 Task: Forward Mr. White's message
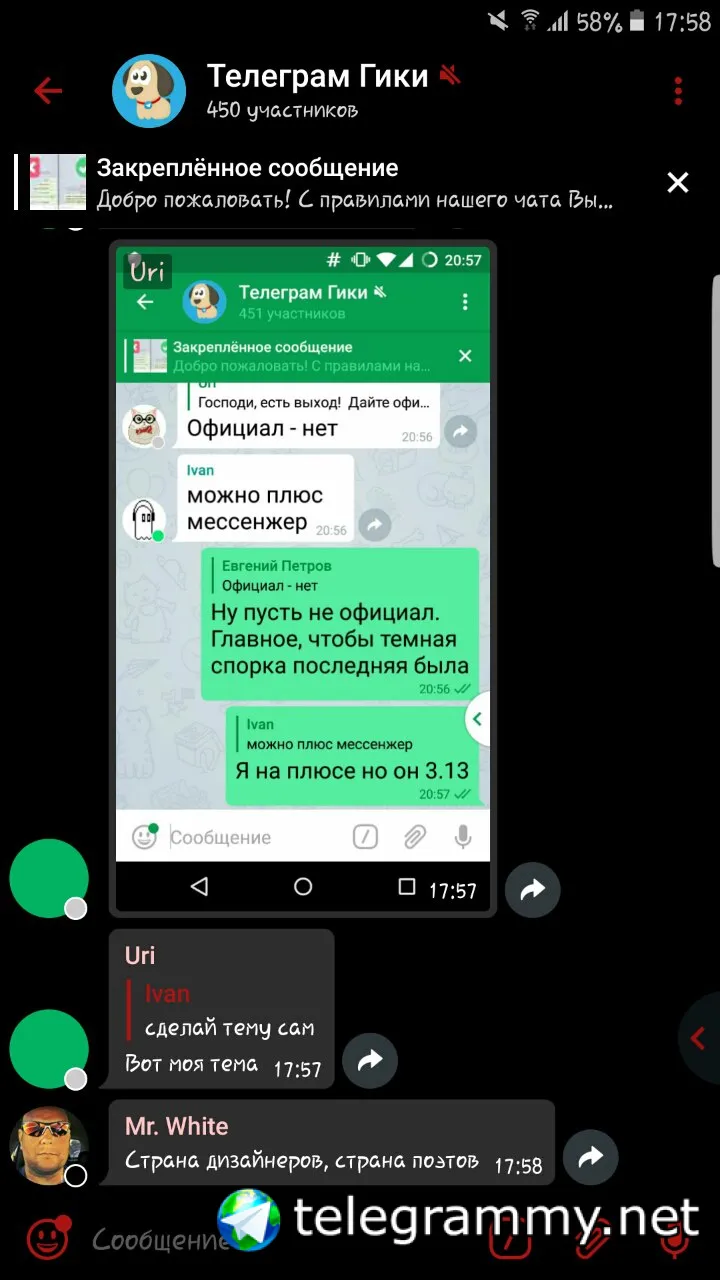(590, 1157)
